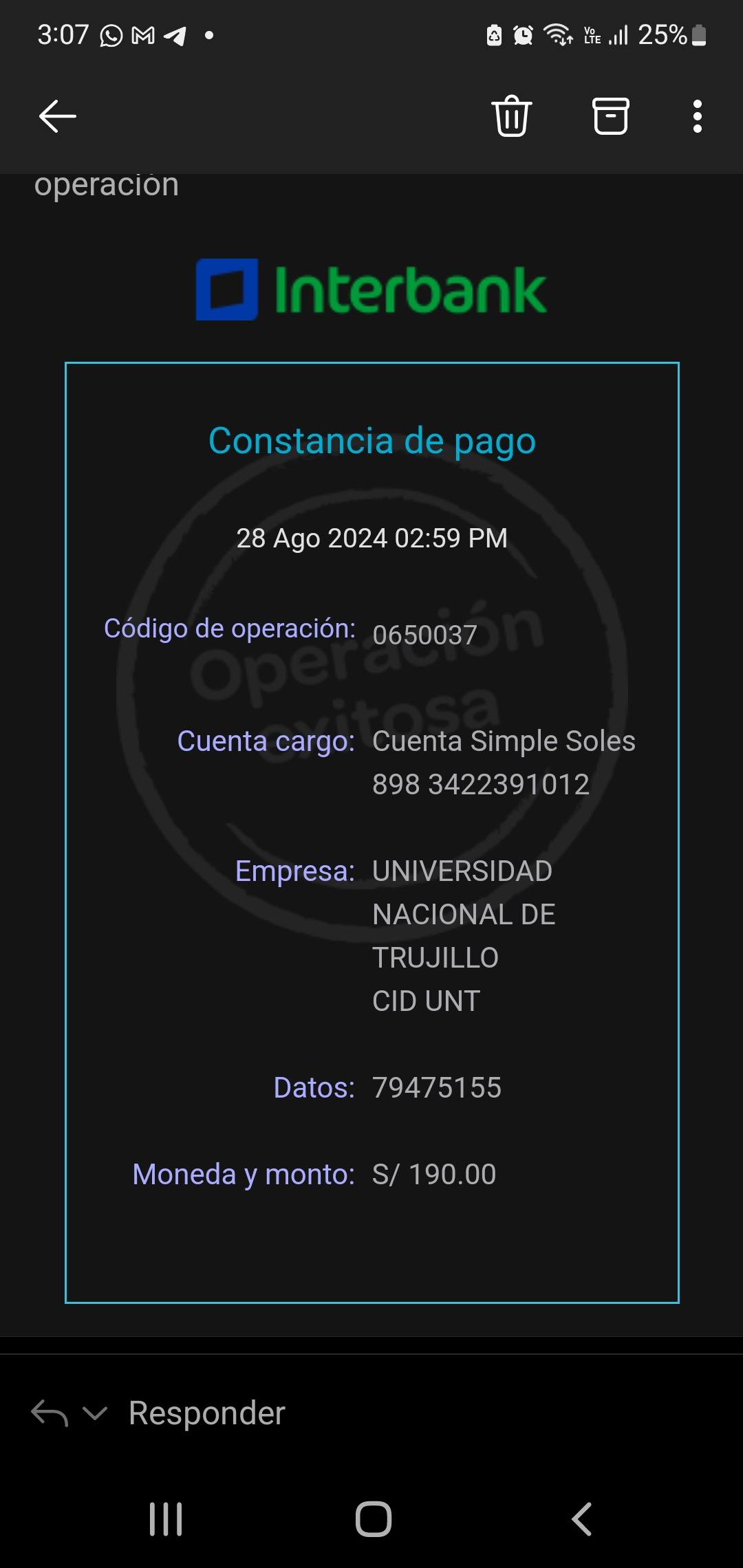Go back using the top-left arrow
This screenshot has width=743, height=1568.
pyautogui.click(x=58, y=116)
